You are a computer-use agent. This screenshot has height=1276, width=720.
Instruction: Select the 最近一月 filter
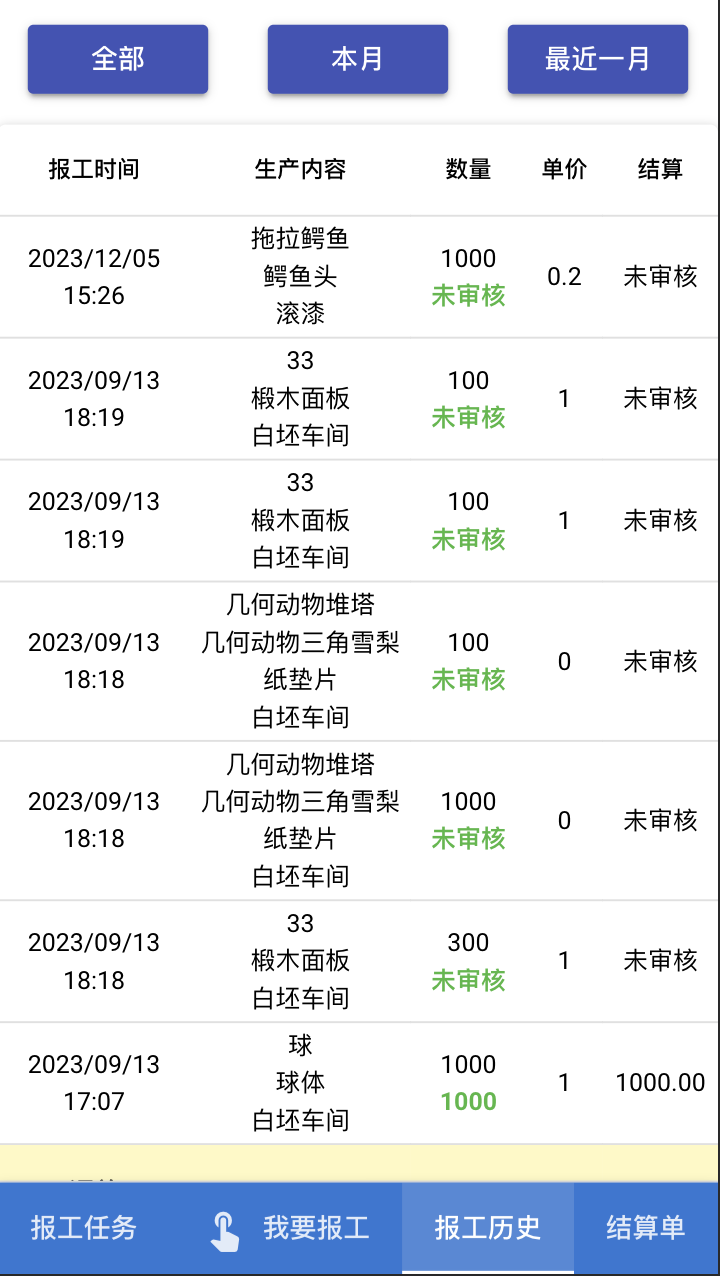[598, 59]
